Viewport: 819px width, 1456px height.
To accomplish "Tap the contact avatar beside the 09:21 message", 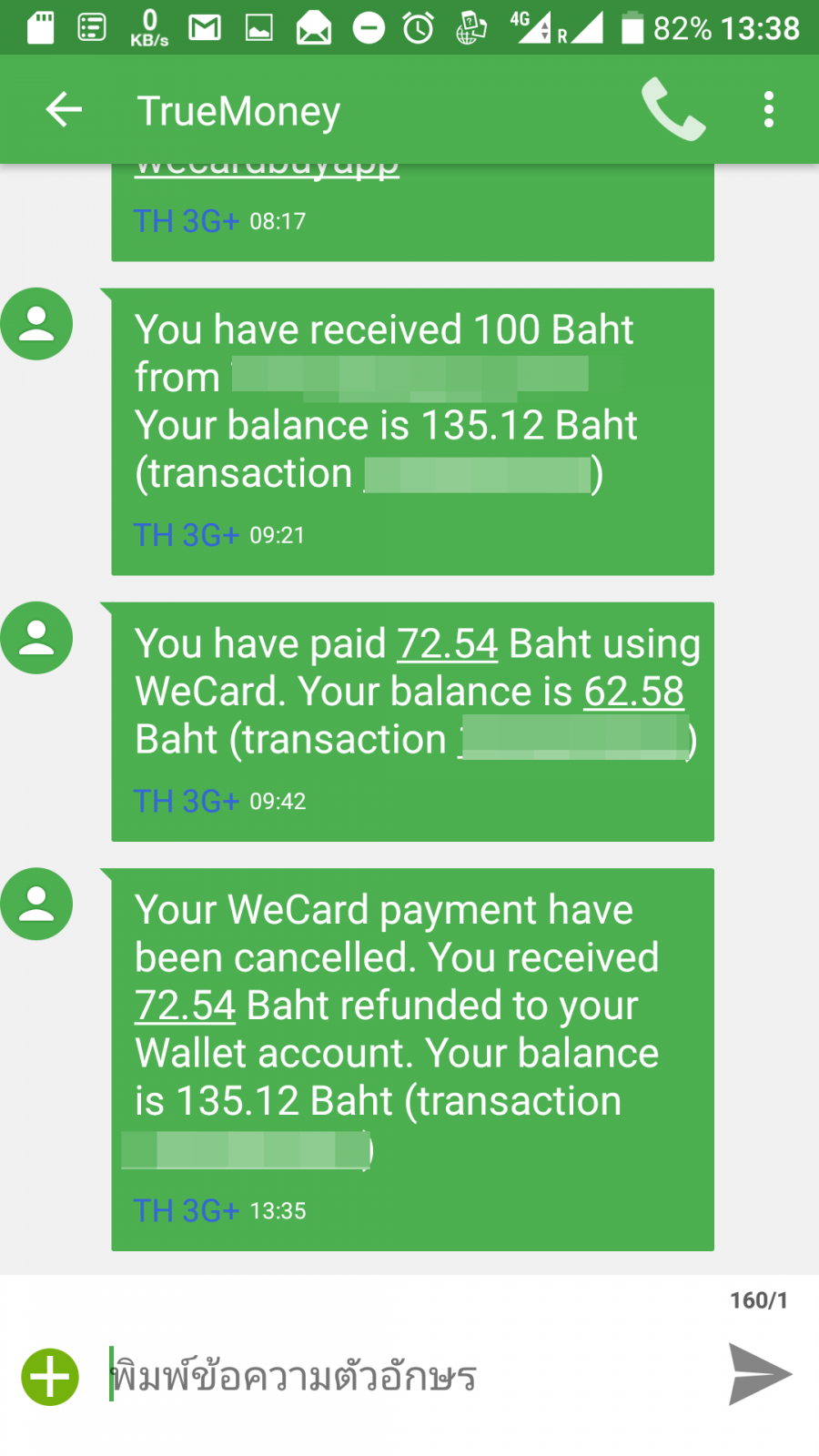I will pyautogui.click(x=36, y=324).
